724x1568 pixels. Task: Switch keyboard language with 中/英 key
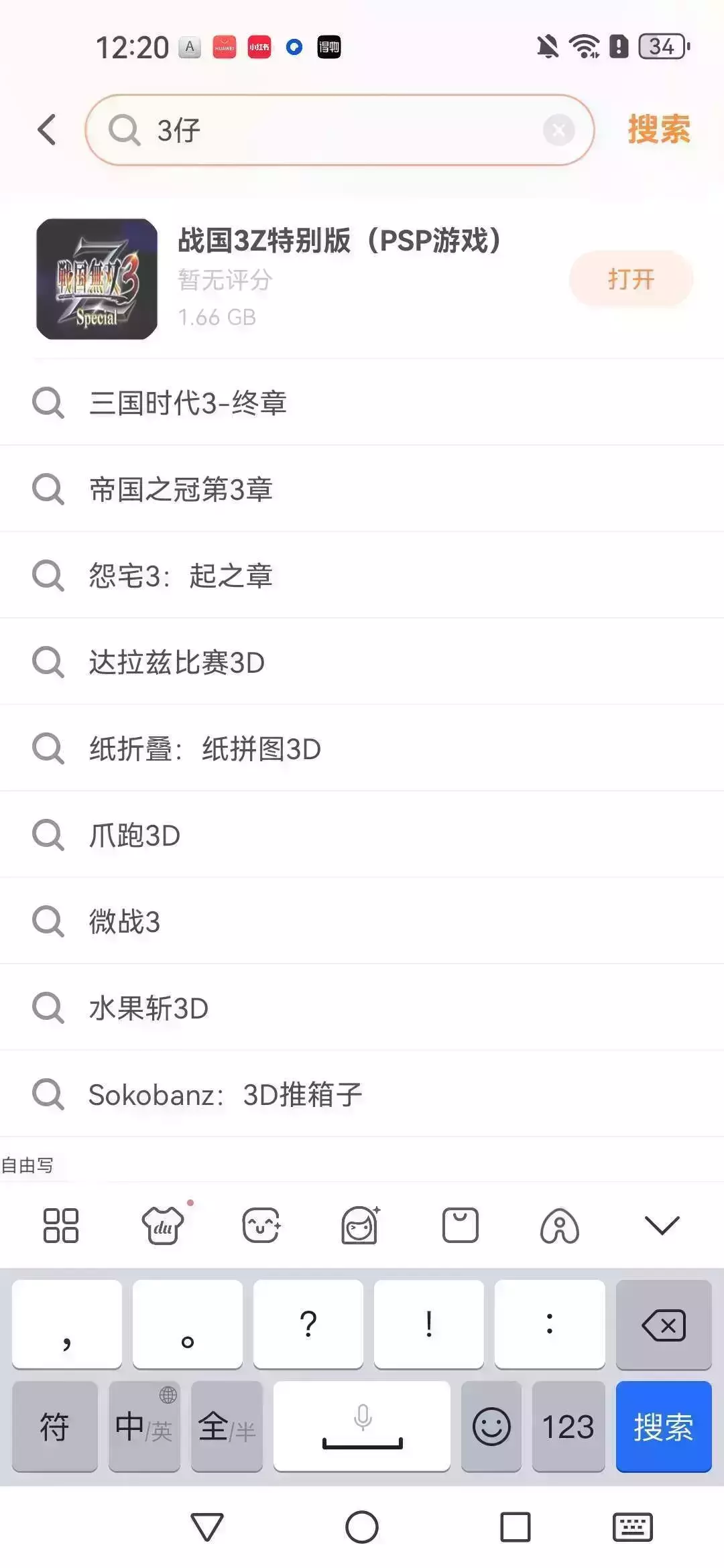point(144,1427)
